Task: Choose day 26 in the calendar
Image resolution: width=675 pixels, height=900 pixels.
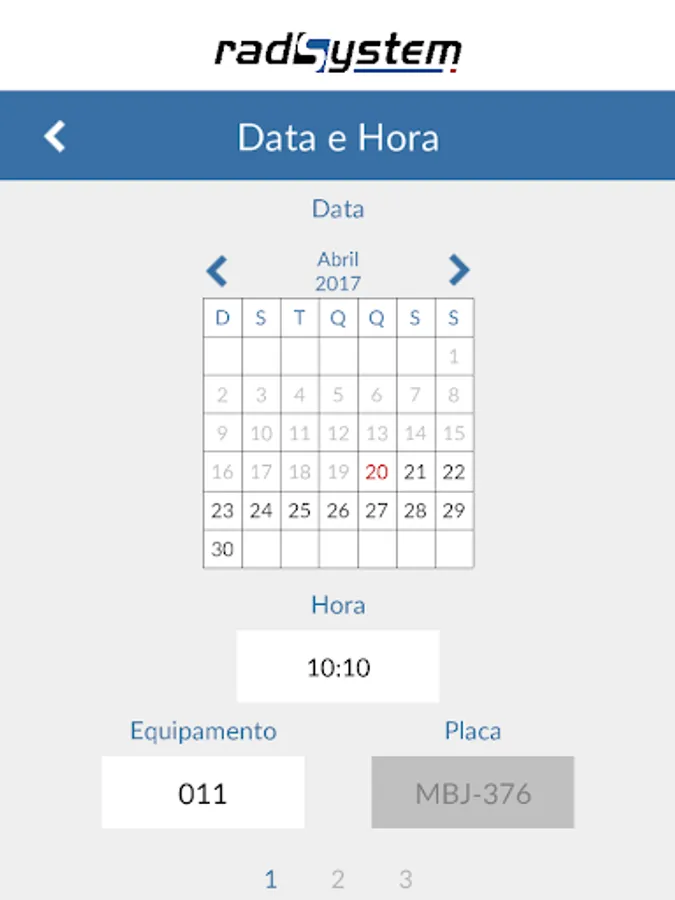Action: click(x=338, y=510)
